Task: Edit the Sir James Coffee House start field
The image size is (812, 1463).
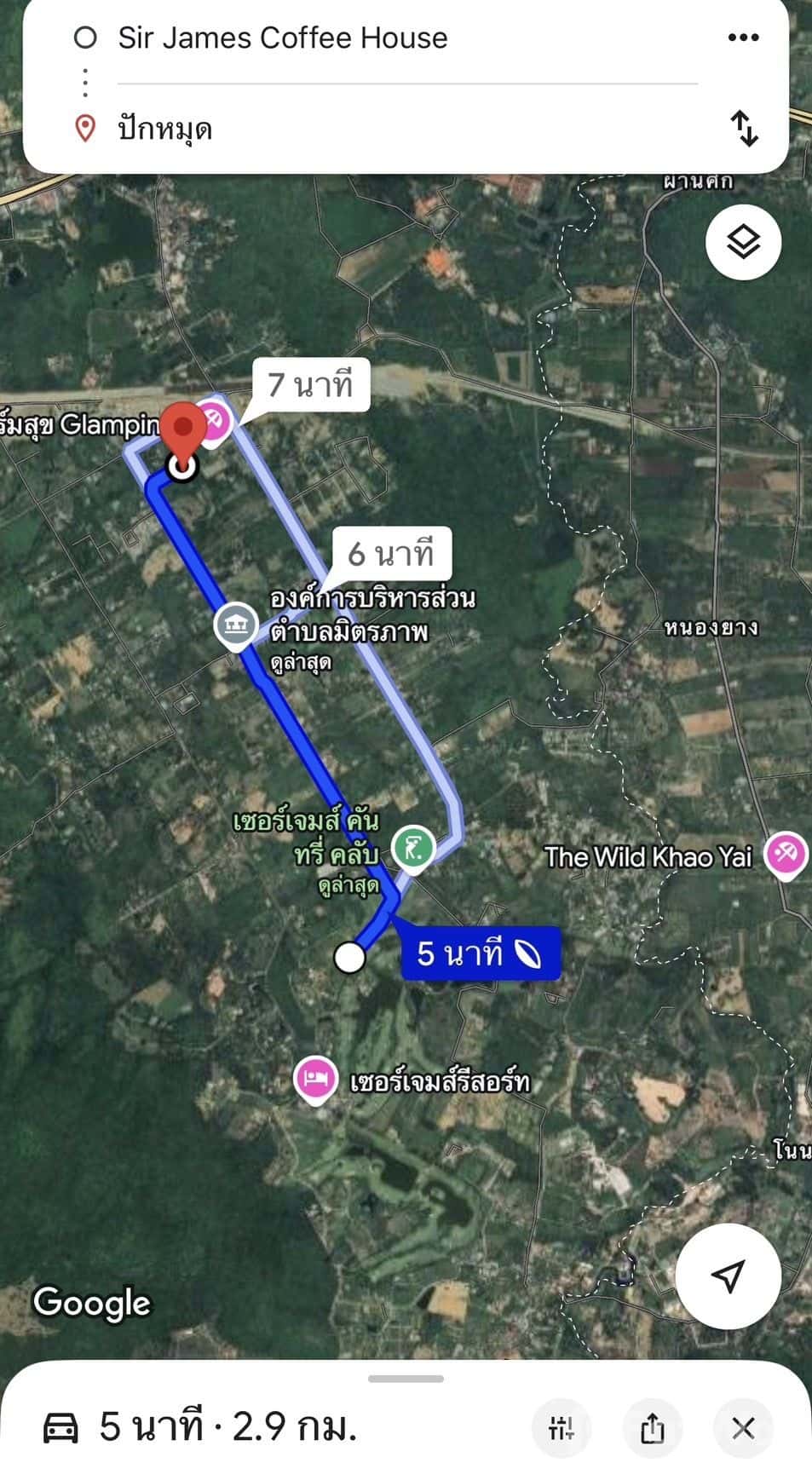Action: pos(282,38)
